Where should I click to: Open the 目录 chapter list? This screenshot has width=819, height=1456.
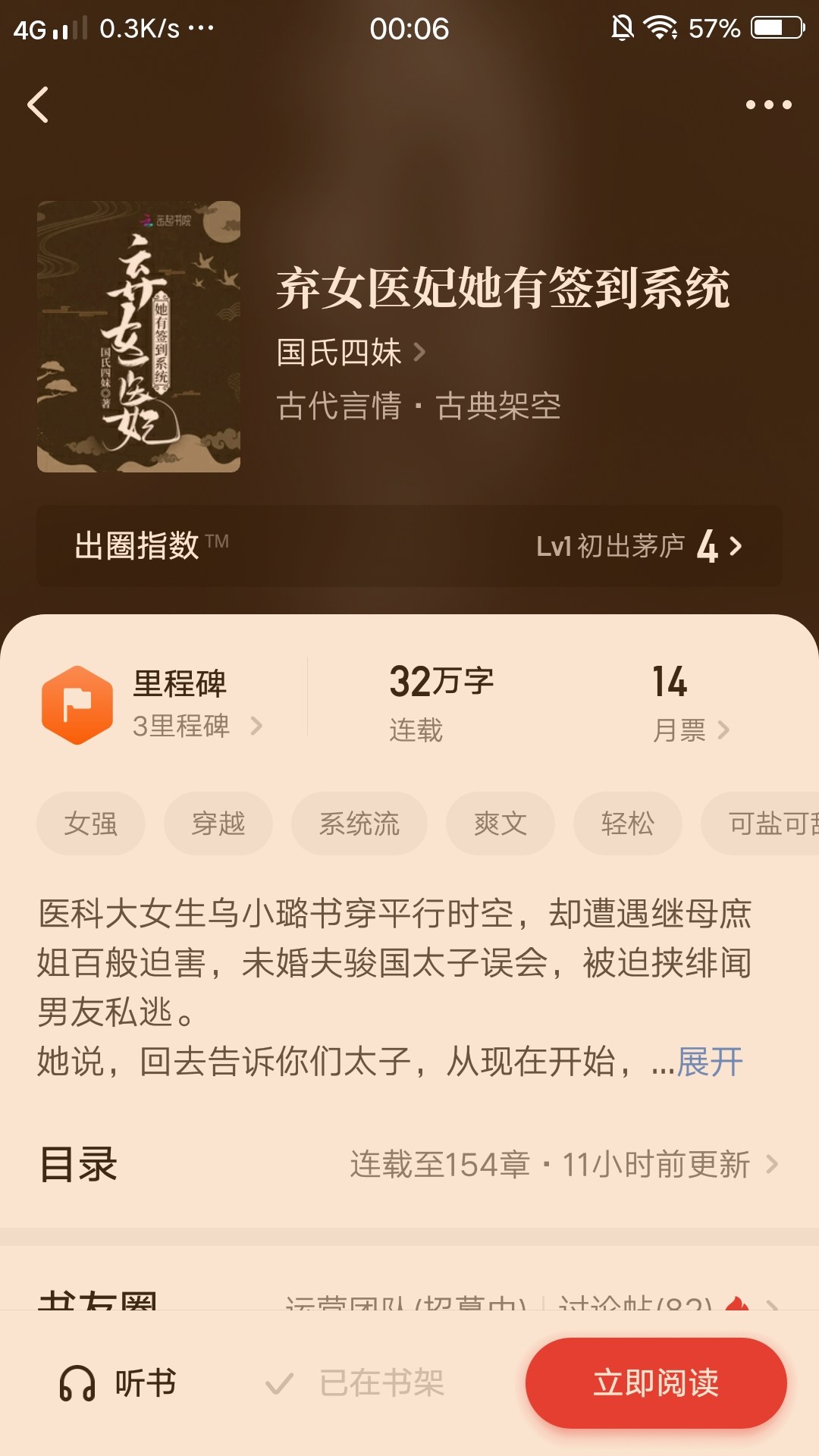click(x=409, y=1164)
